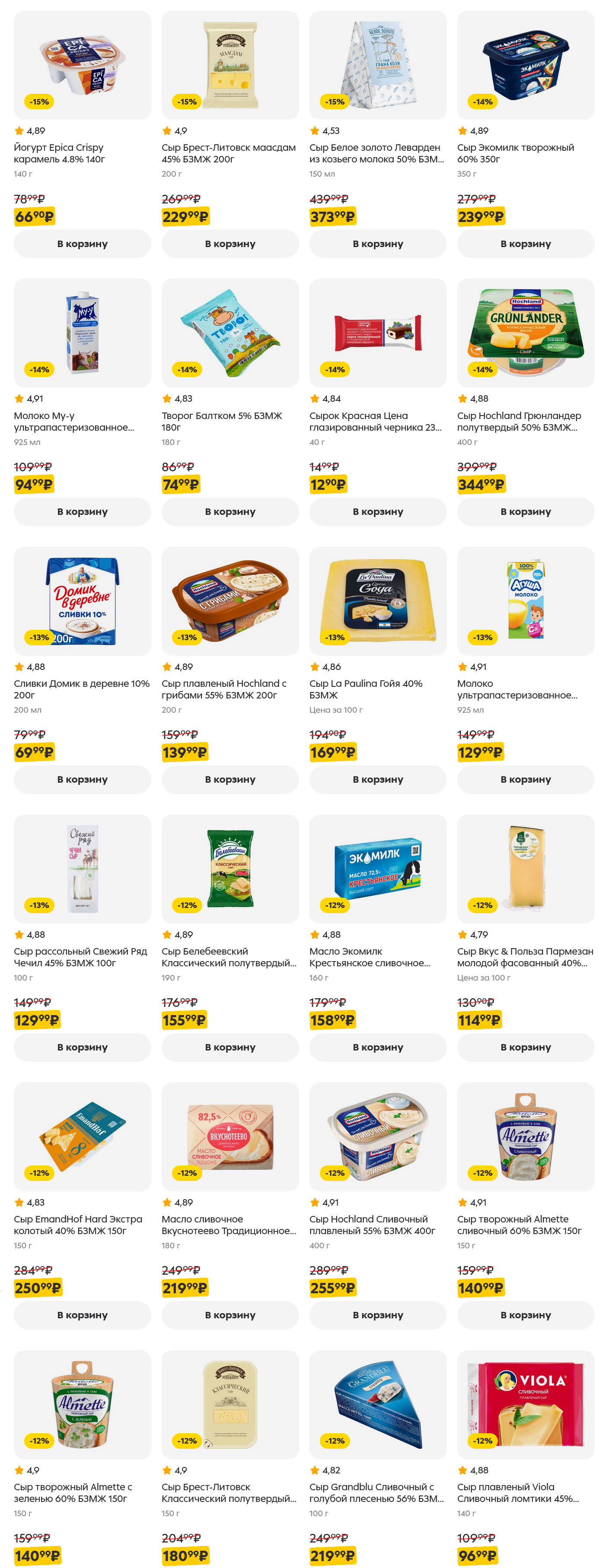The image size is (599, 1568).
Task: Open Сыр Grandblu Сливочный product card
Action: tap(377, 1404)
